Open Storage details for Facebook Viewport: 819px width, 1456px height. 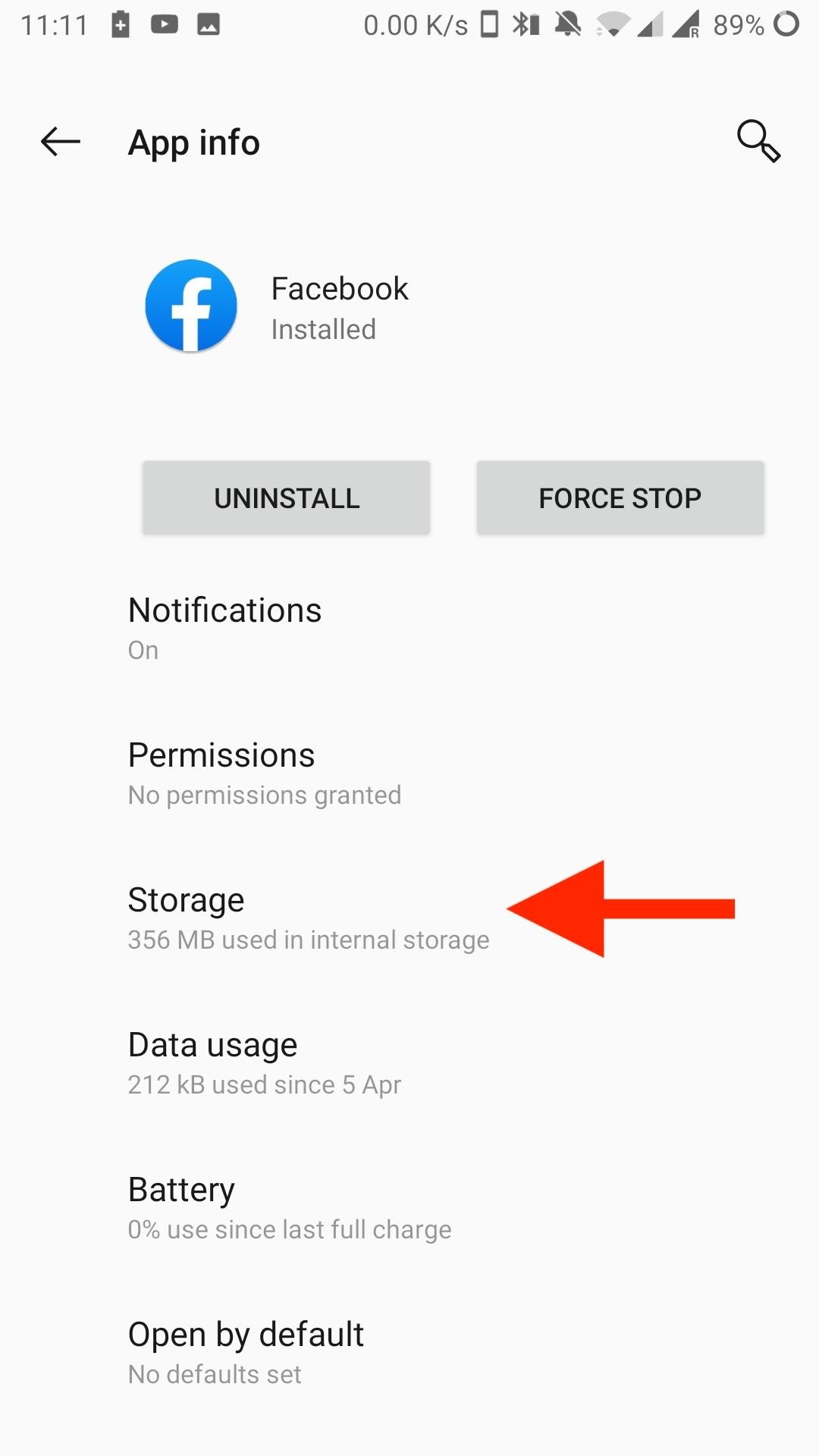click(409, 918)
